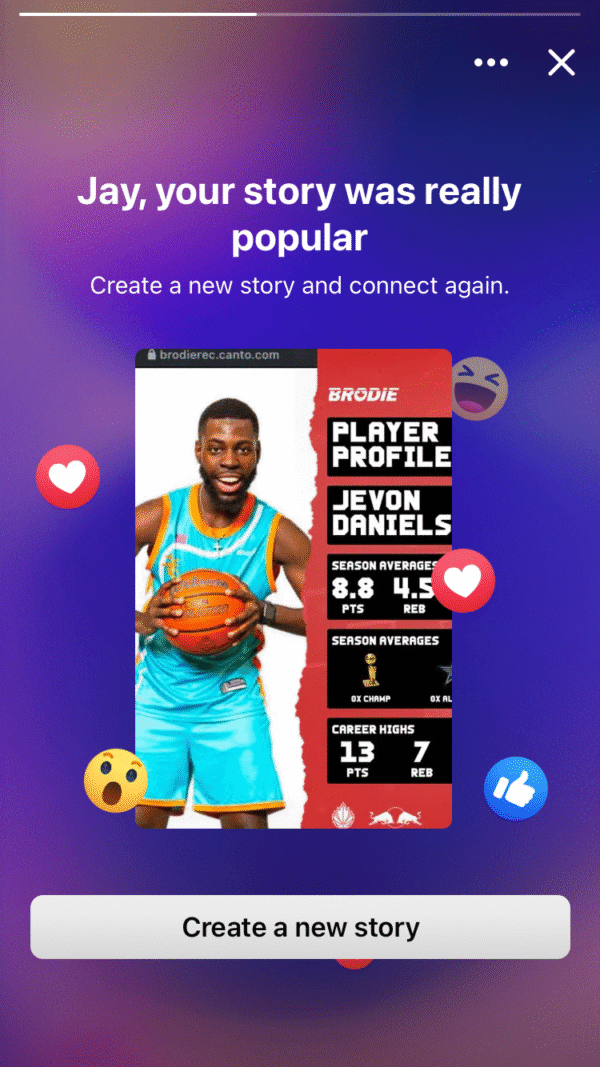Open the three-dot overflow menu
This screenshot has height=1067, width=600.
click(x=491, y=63)
